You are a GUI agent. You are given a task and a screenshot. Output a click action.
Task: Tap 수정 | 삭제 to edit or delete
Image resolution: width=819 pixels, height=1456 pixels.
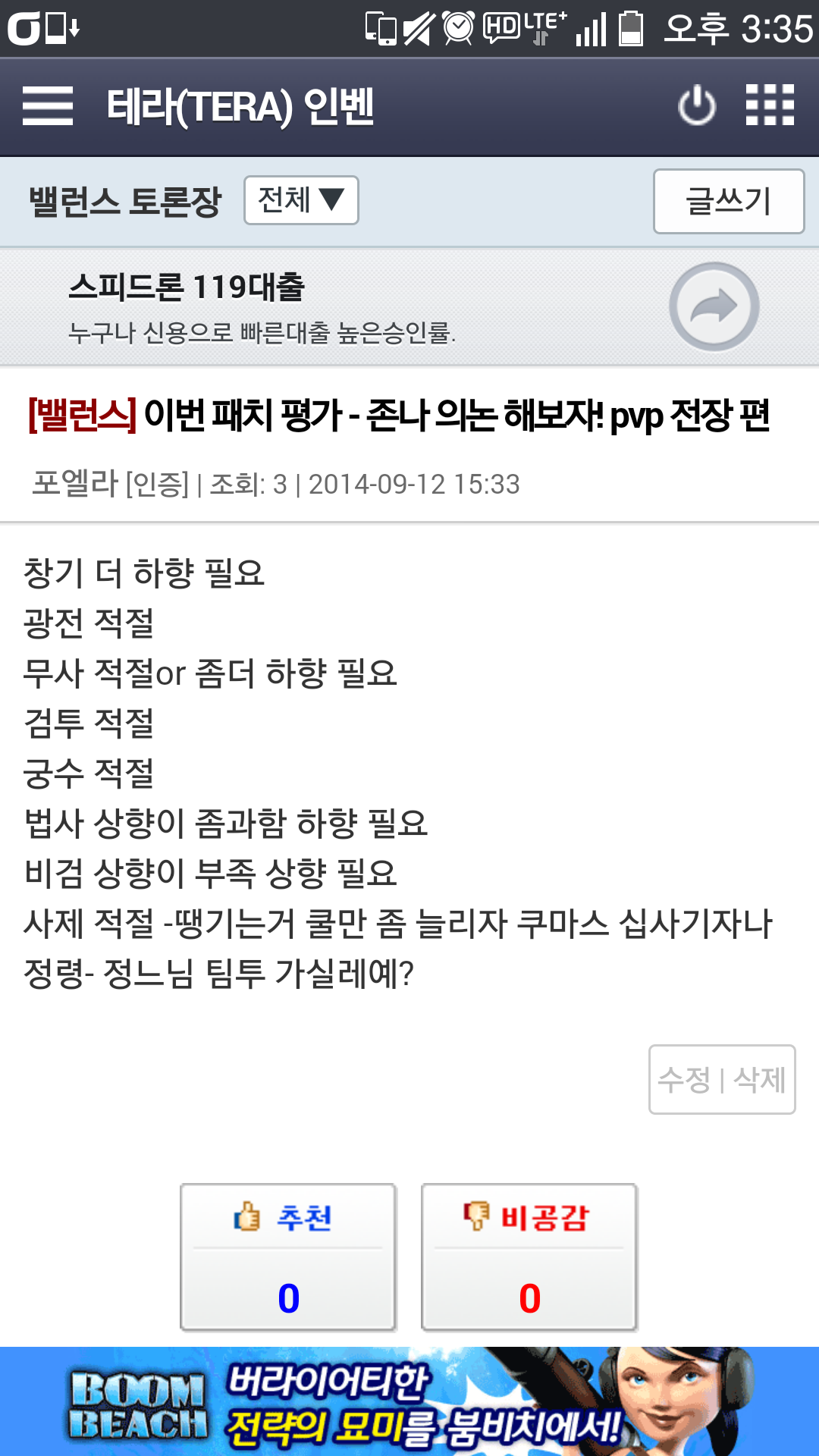pyautogui.click(x=722, y=1079)
